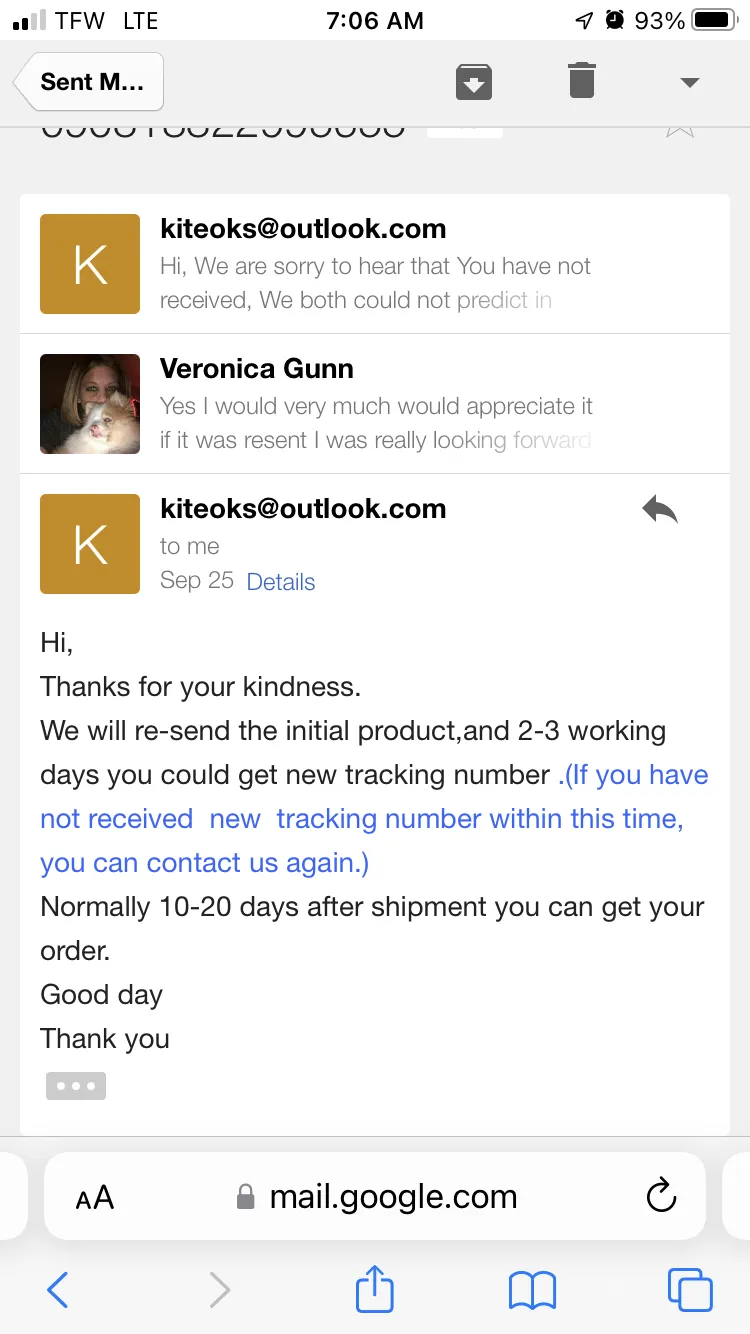750x1334 pixels.
Task: Expand the first collapsed kiteoks@outlook.com message
Action: (375, 264)
